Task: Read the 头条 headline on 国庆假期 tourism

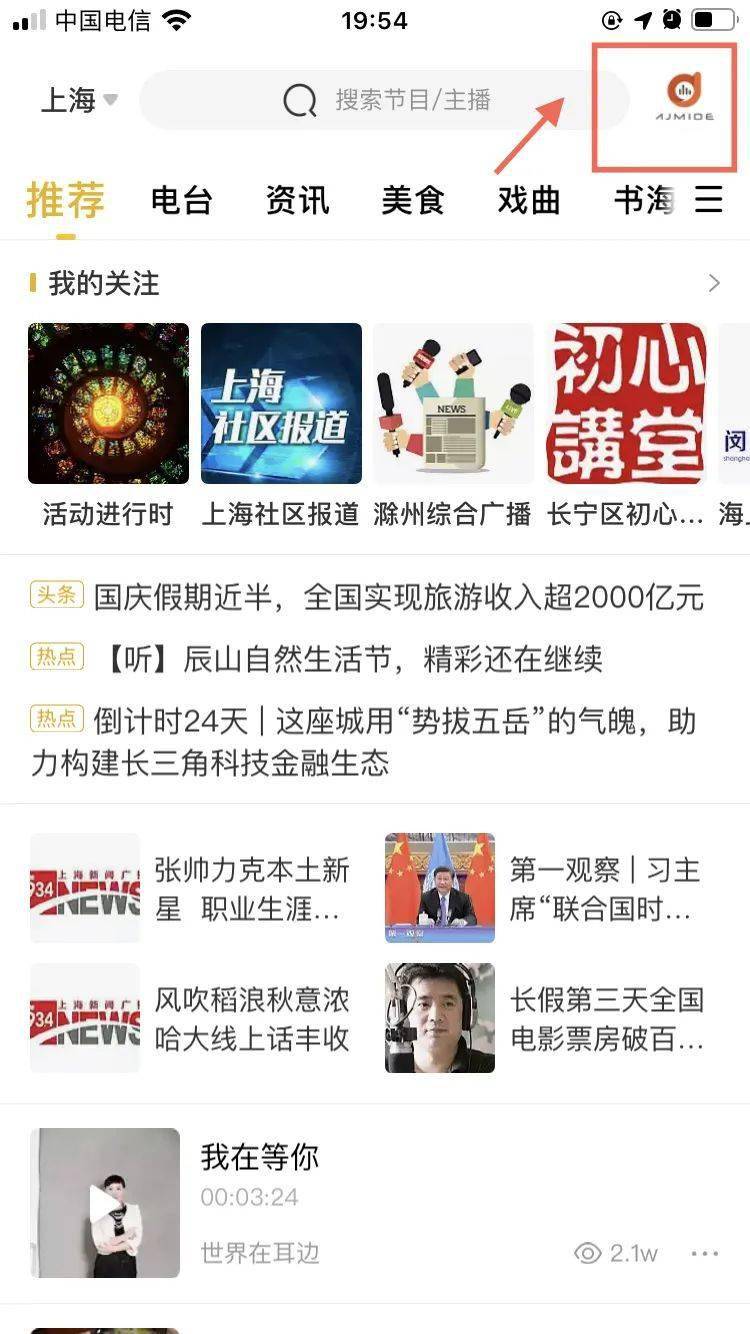Action: tap(398, 598)
